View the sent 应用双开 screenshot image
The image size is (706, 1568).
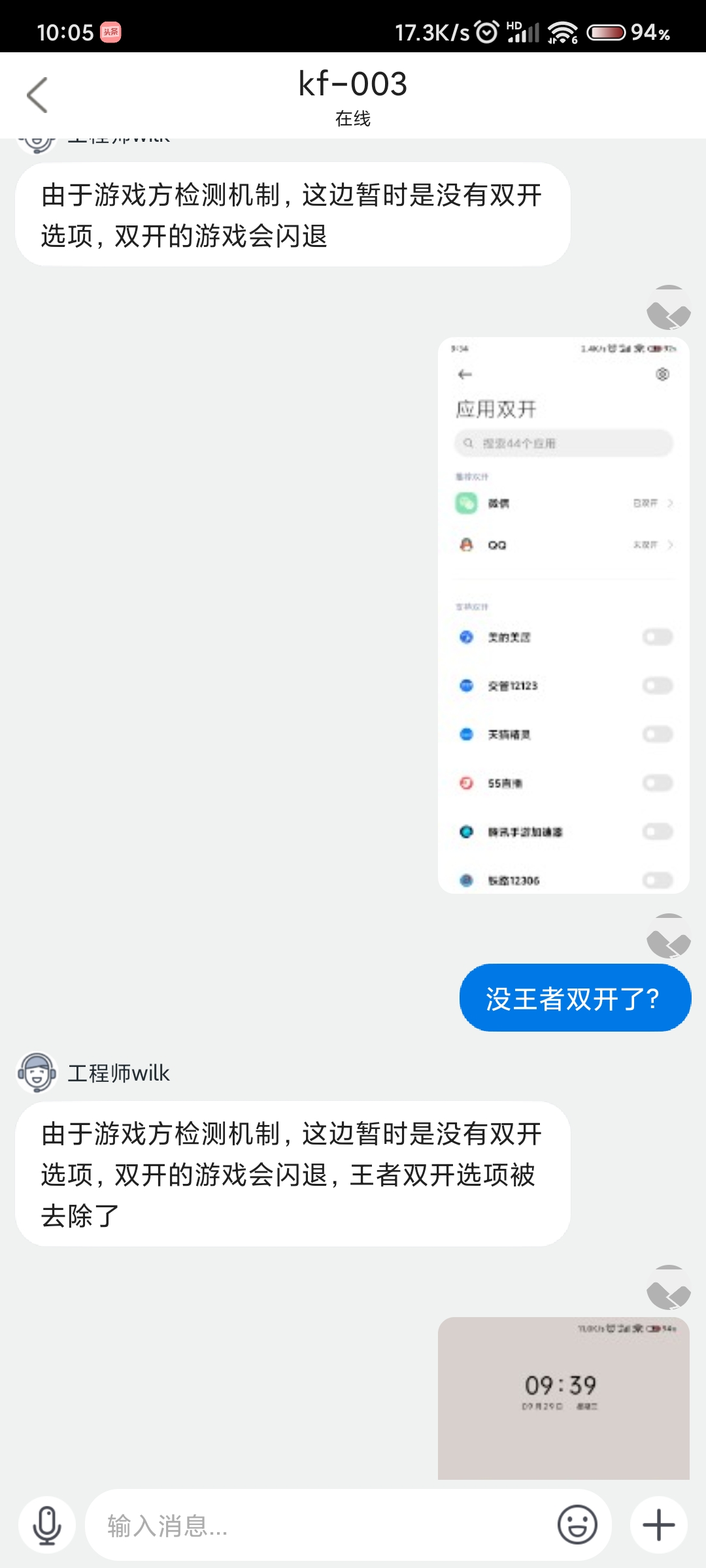pos(563,615)
